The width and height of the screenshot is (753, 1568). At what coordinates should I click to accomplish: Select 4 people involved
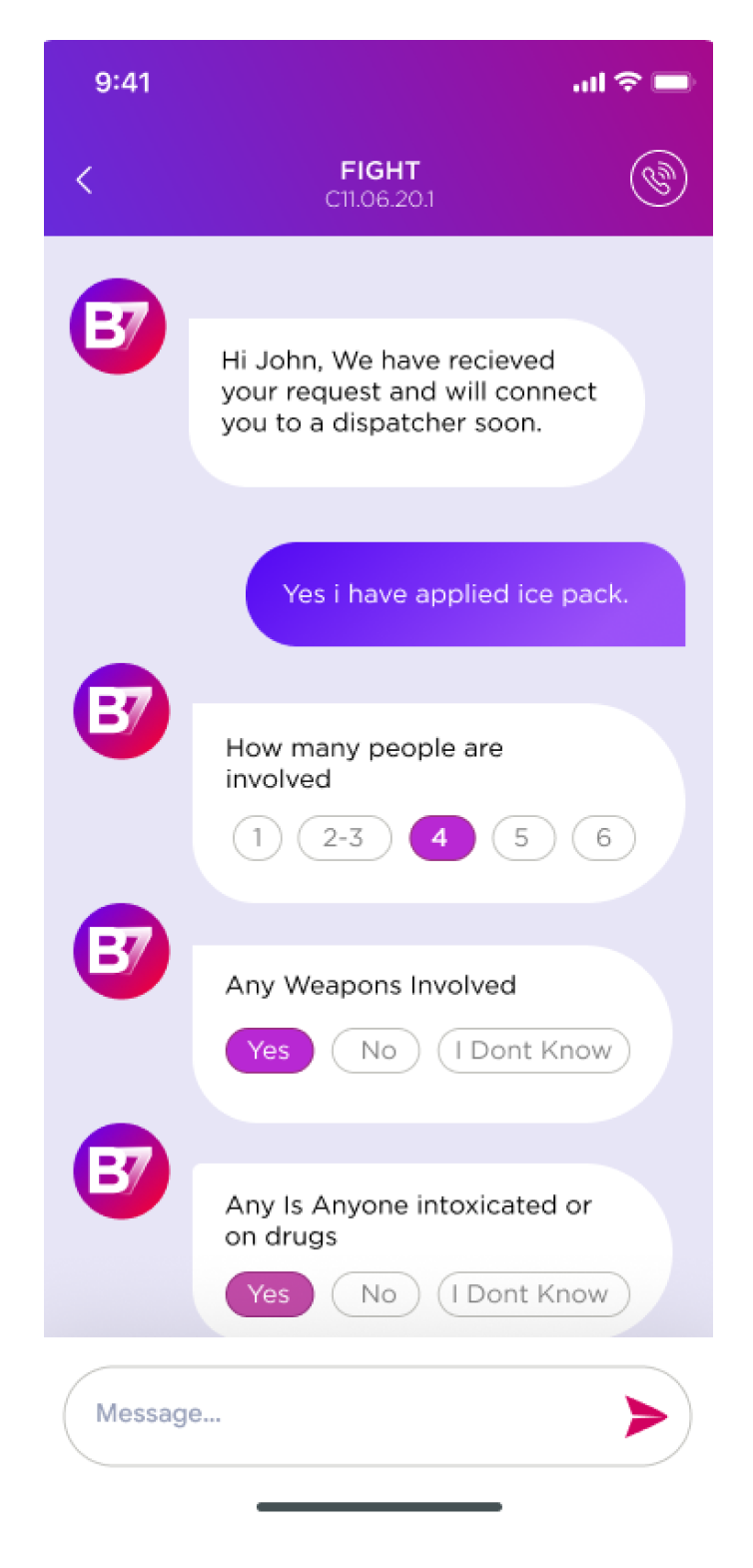[441, 838]
